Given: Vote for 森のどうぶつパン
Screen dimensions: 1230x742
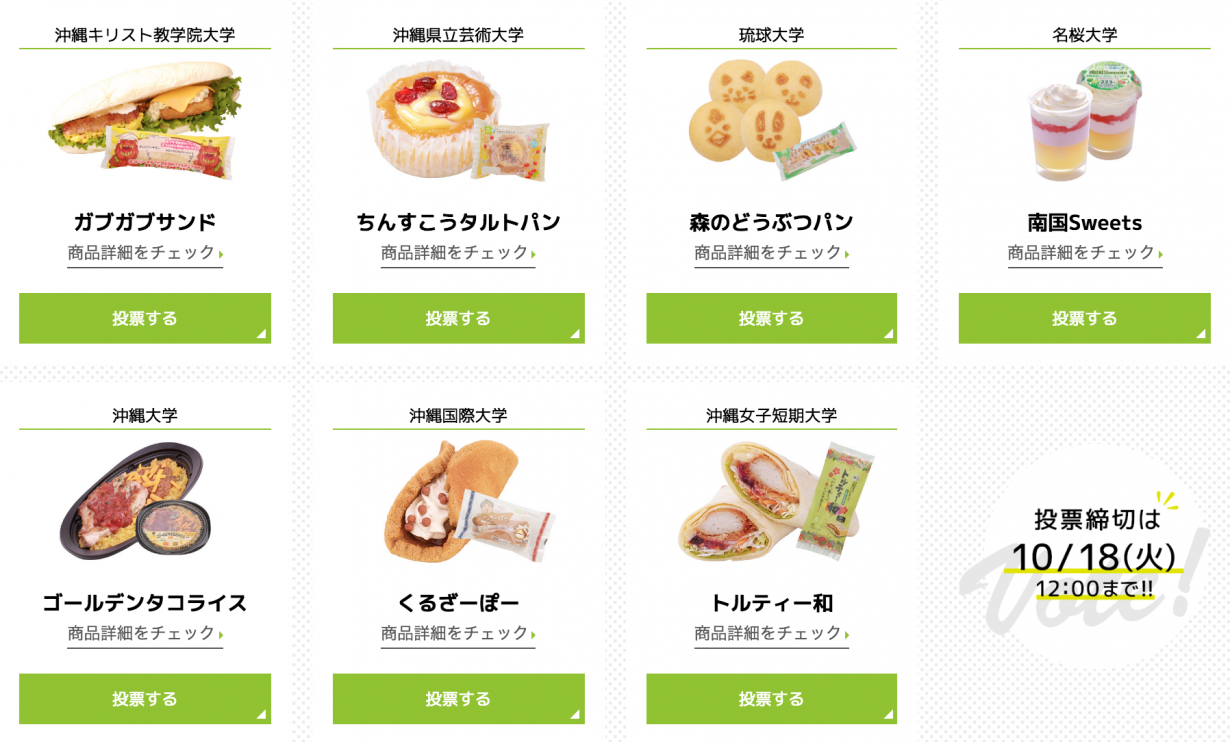Looking at the screenshot, I should (771, 318).
